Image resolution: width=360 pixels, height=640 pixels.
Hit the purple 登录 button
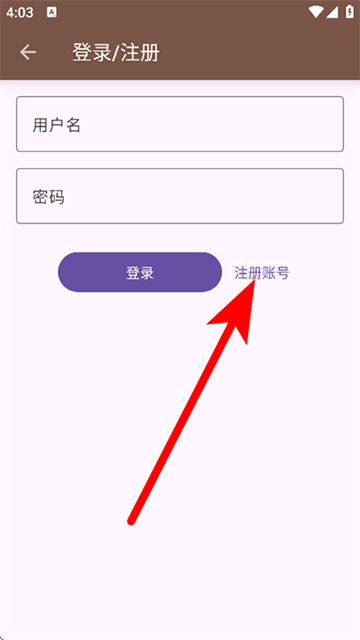click(140, 272)
